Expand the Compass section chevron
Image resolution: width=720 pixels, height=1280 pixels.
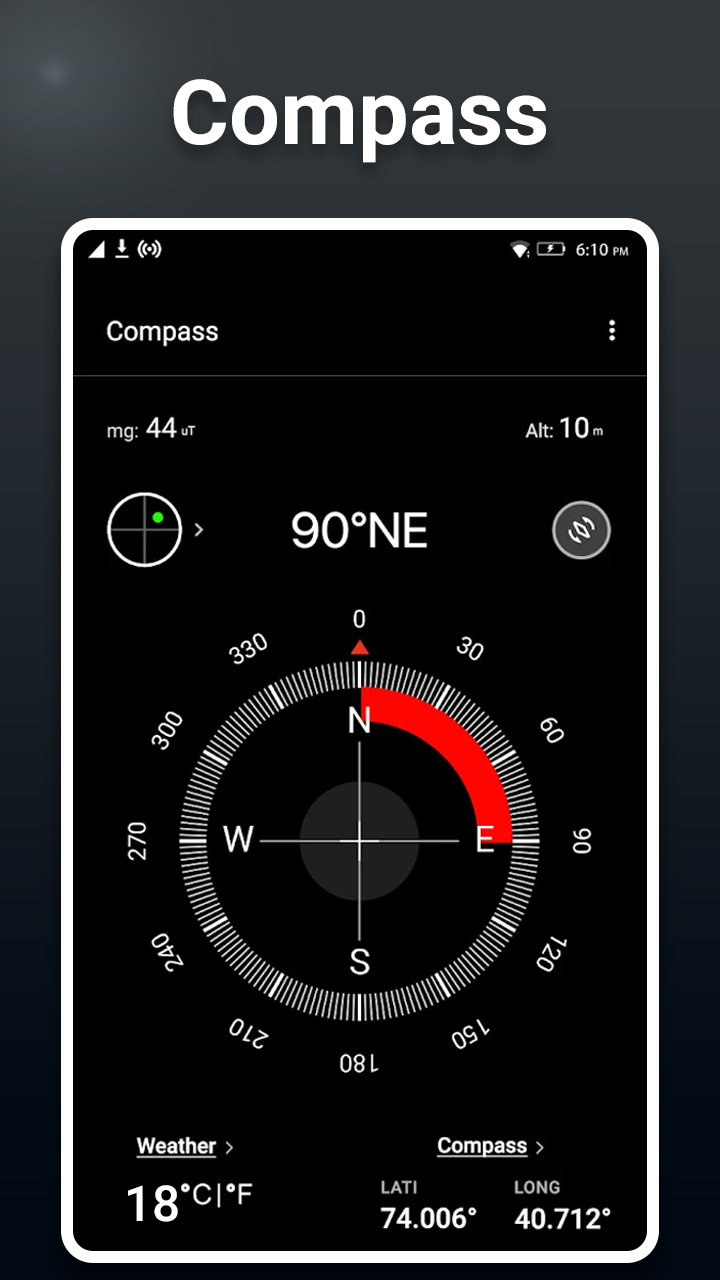click(540, 1146)
